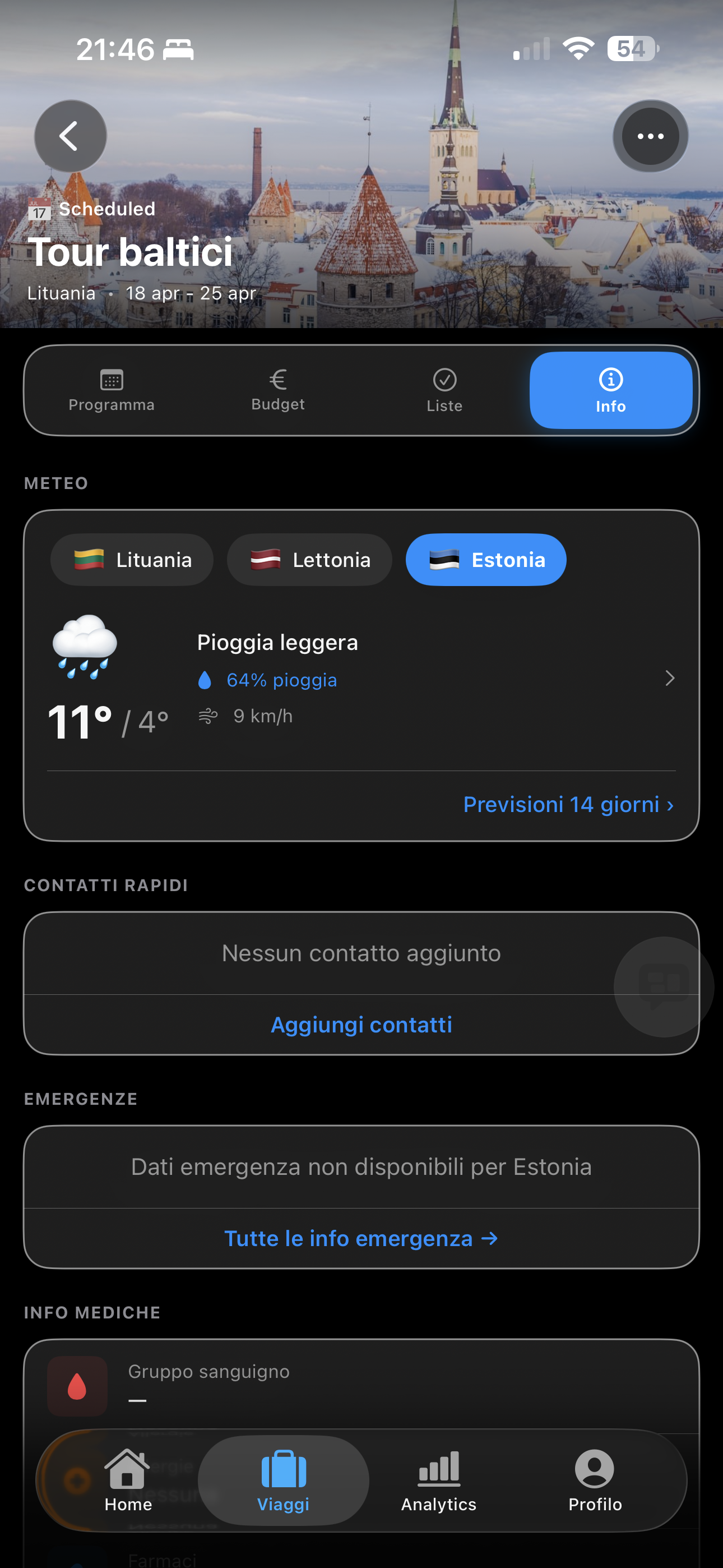Image resolution: width=723 pixels, height=1568 pixels.
Task: Switch to the Budget tab
Action: (278, 391)
